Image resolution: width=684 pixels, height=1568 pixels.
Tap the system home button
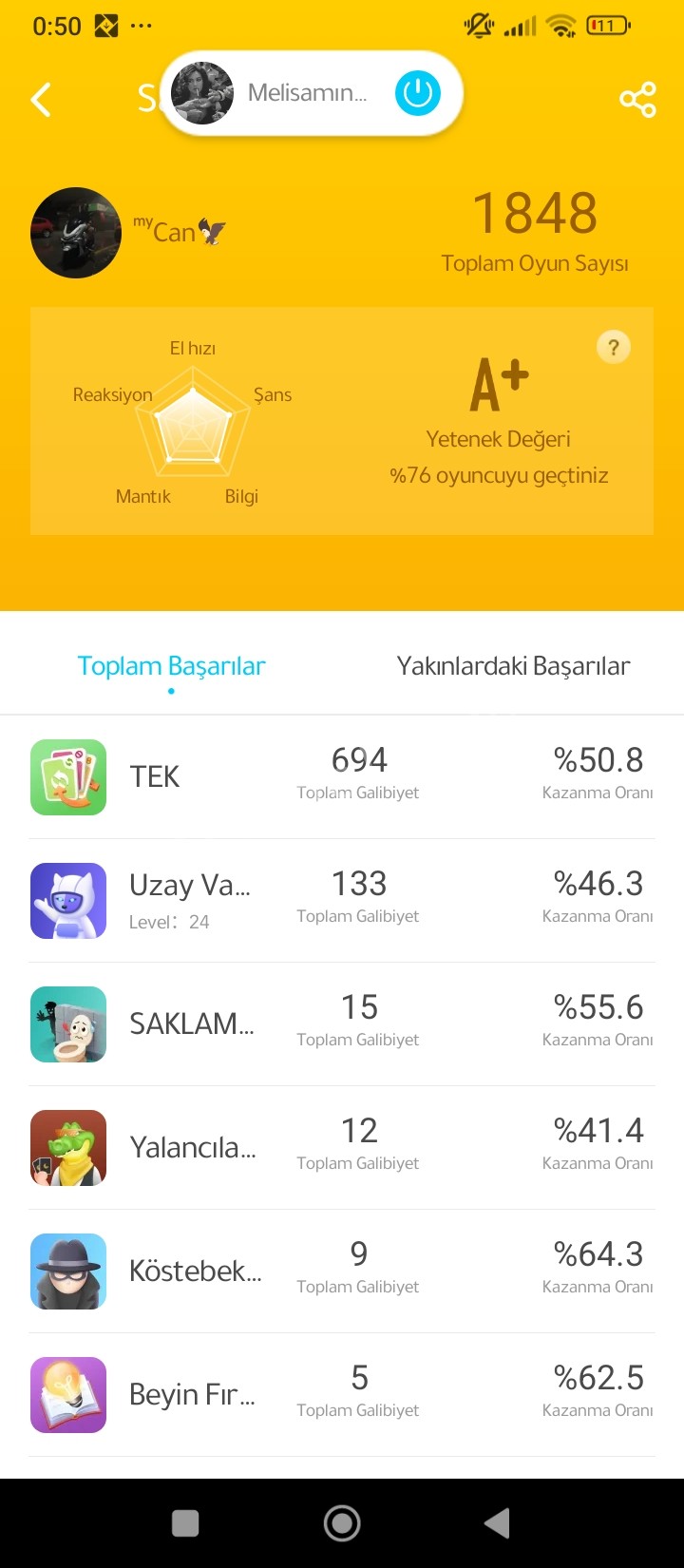pos(342,1522)
